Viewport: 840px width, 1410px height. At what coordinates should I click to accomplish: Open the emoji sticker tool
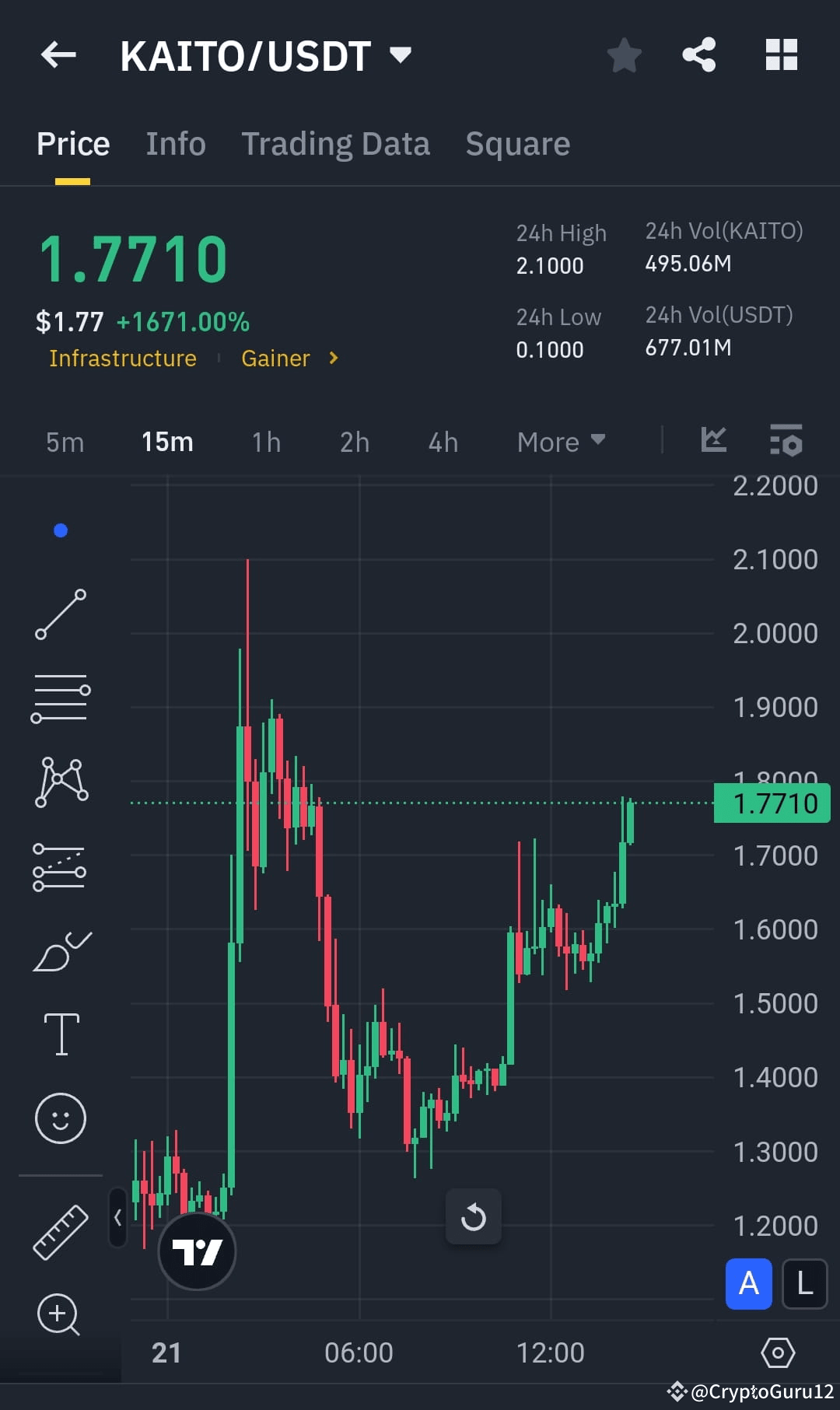point(61,1118)
